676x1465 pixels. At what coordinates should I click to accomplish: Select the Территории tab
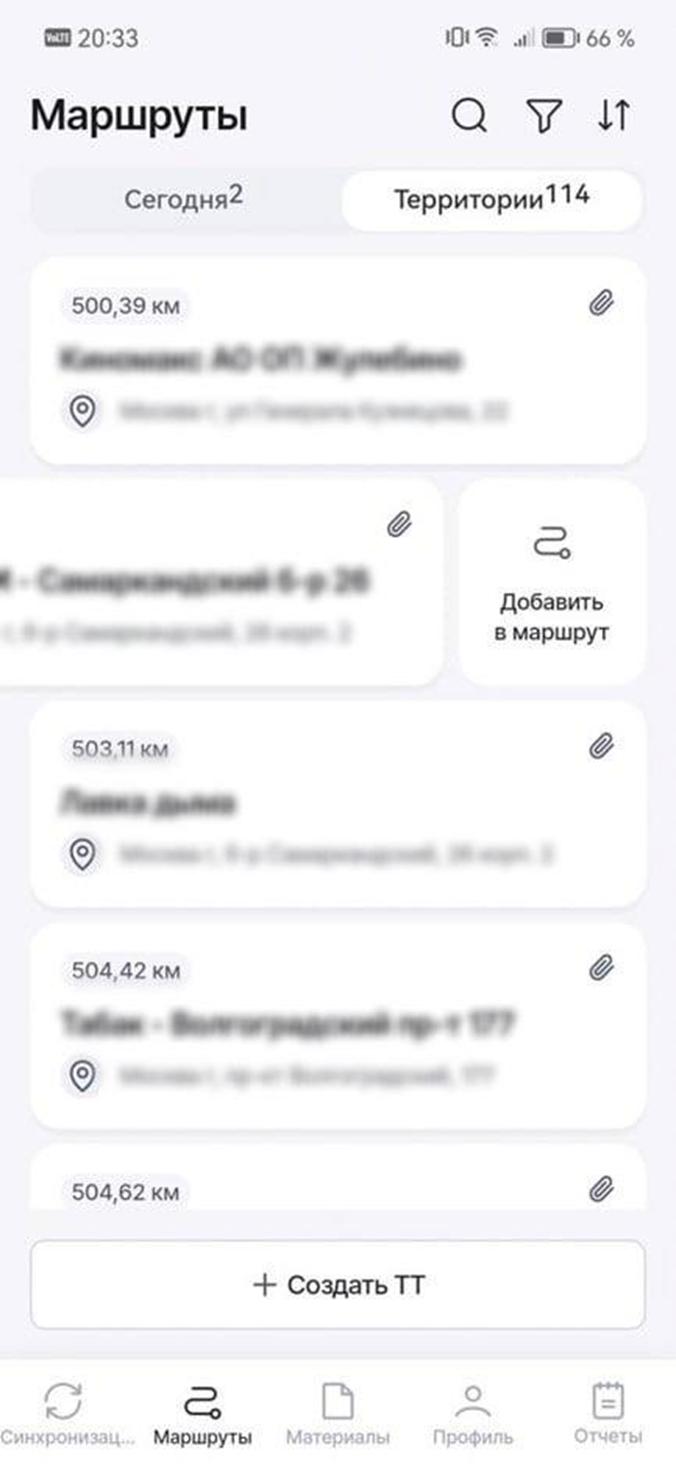[x=491, y=199]
